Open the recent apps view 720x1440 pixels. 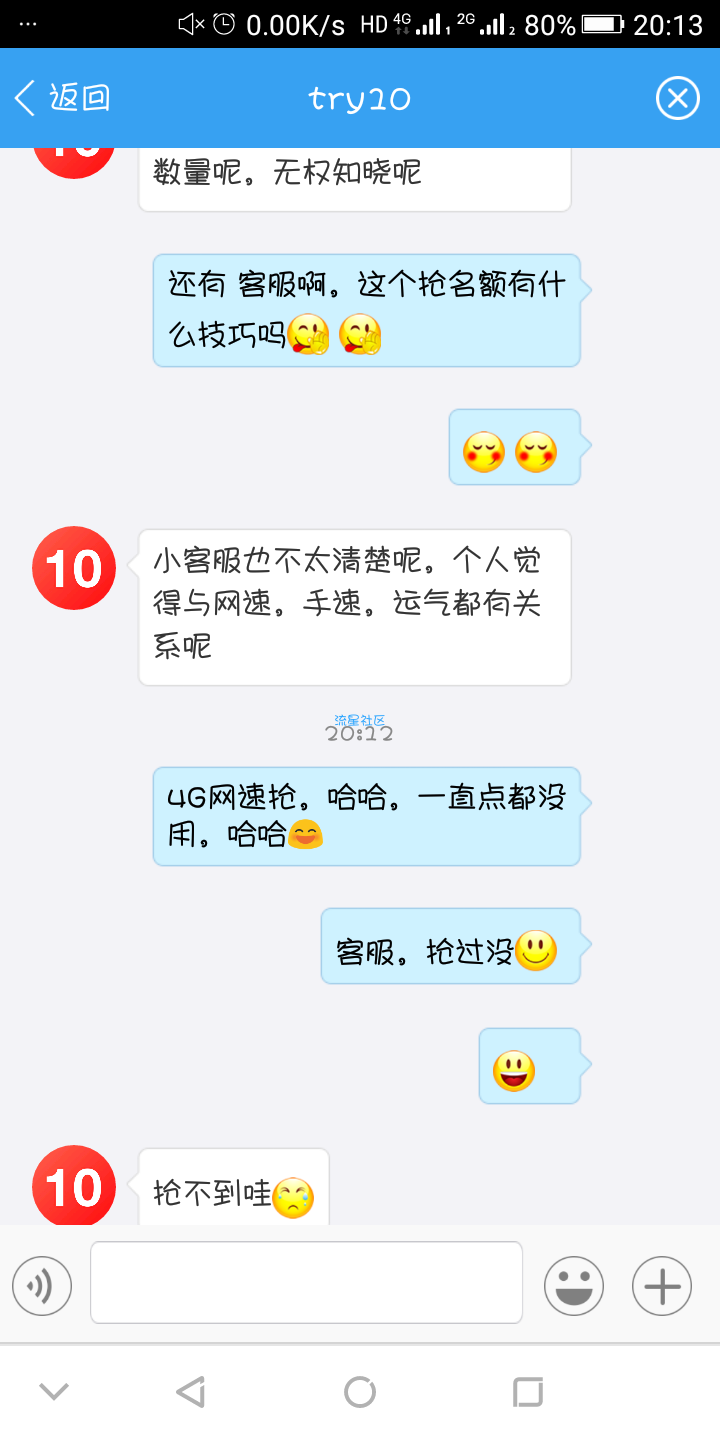click(527, 1391)
